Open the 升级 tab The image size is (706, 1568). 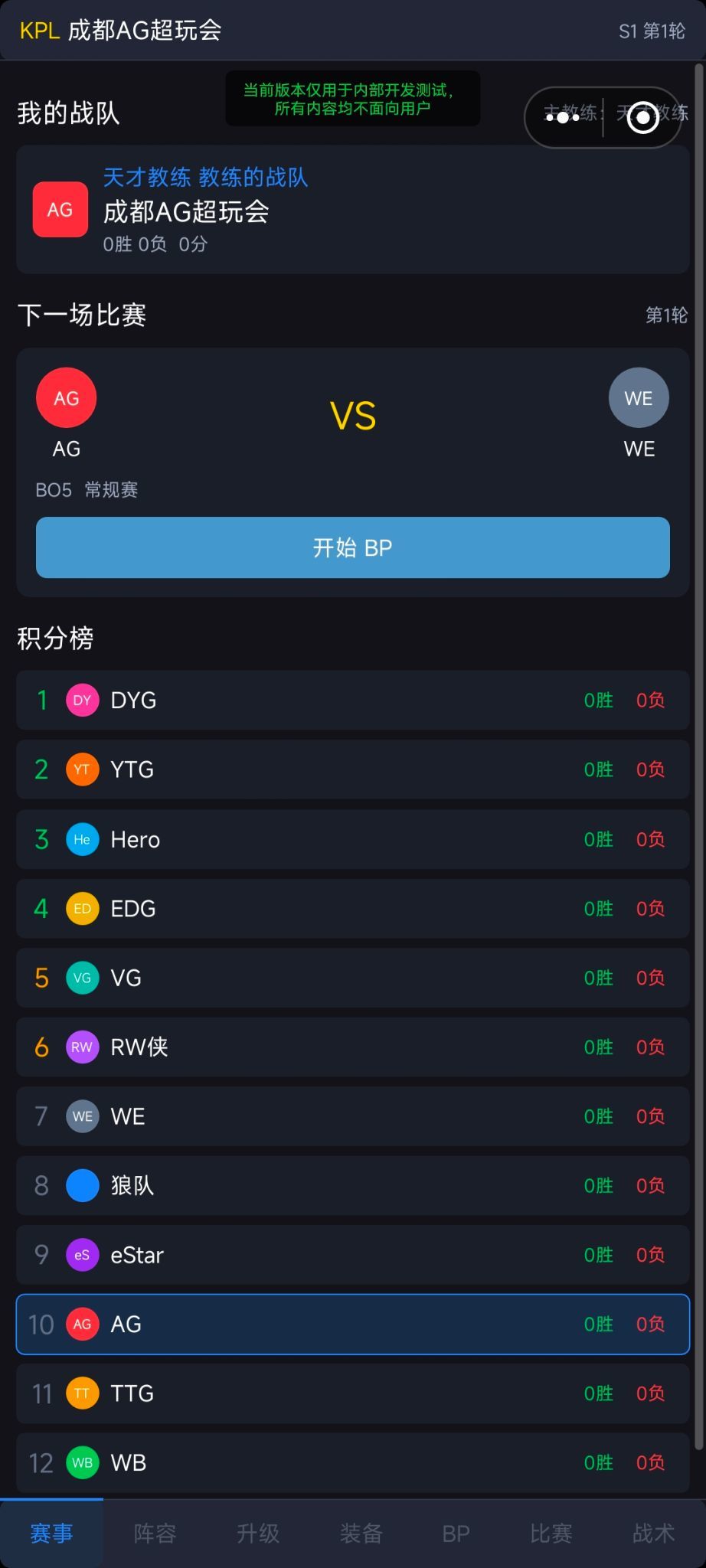(258, 1533)
